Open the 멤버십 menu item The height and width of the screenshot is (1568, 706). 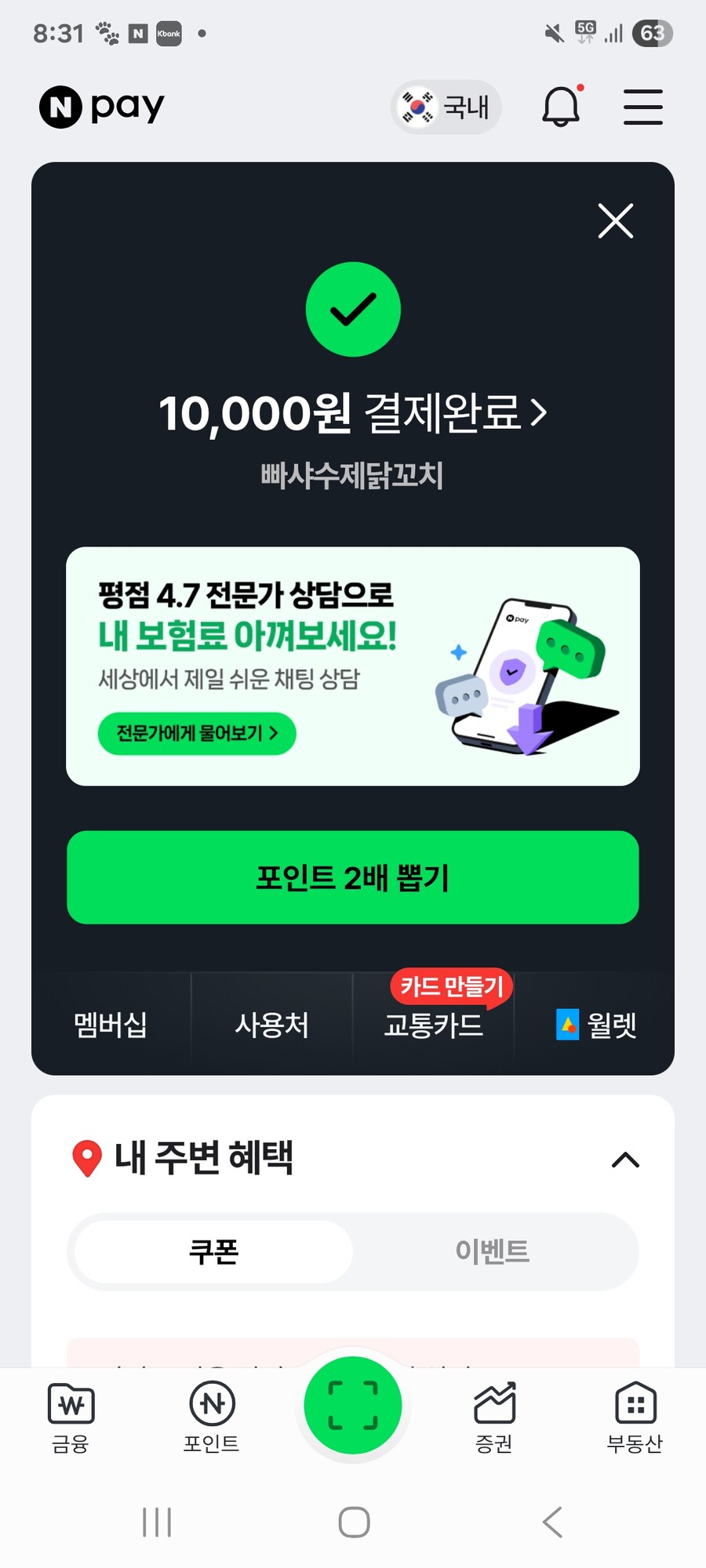[x=109, y=1023]
